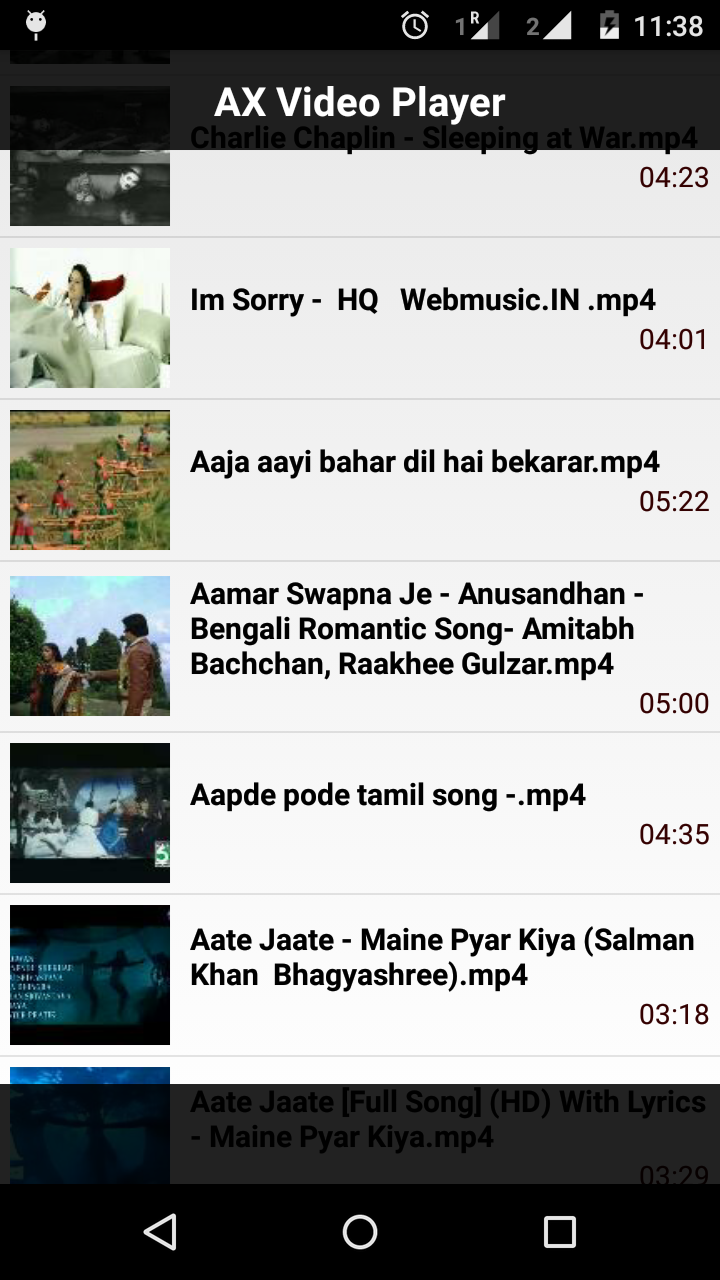
Task: Tap the Home navigation circle
Action: coord(360,1232)
